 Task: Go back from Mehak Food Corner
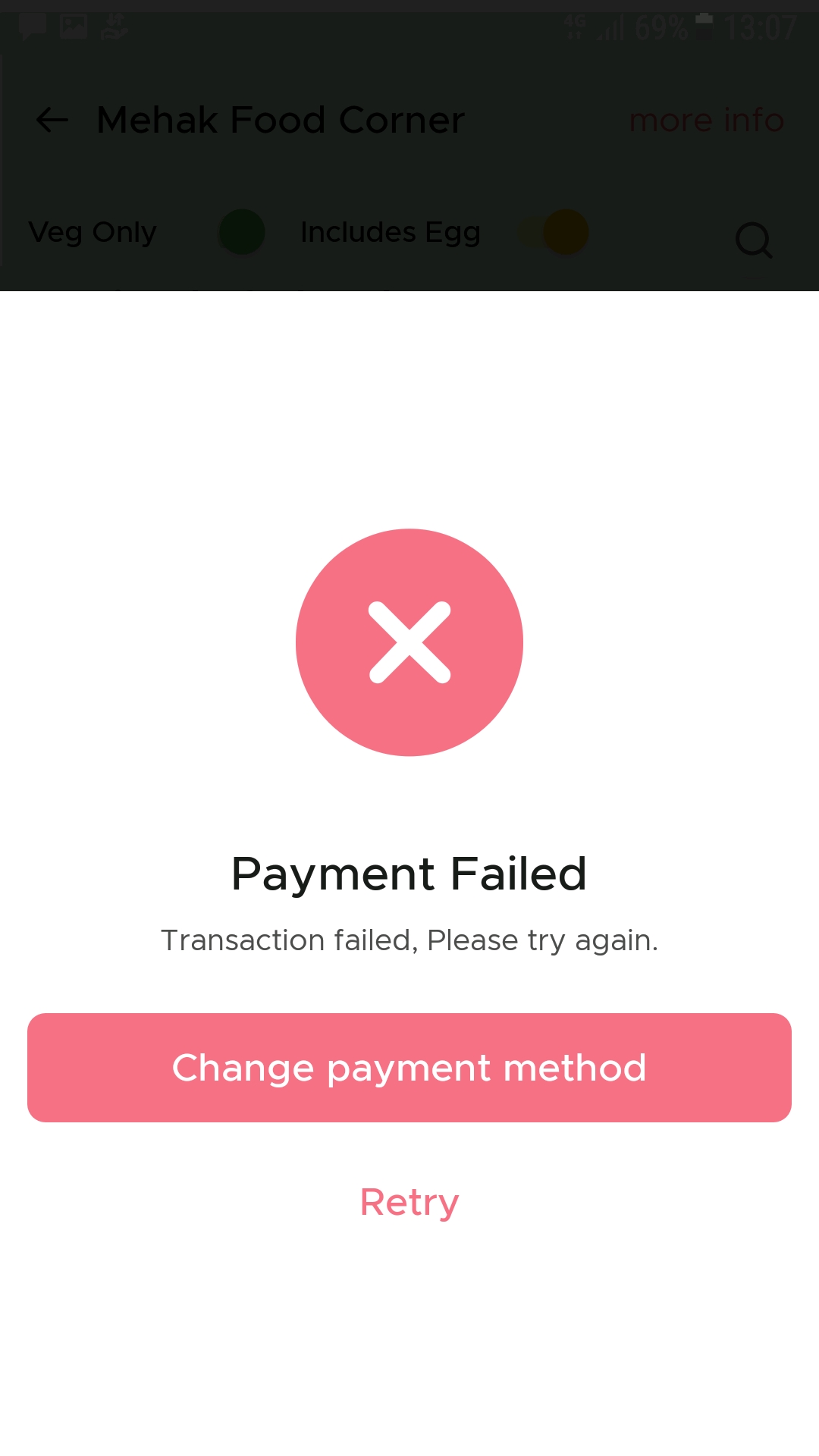(52, 120)
